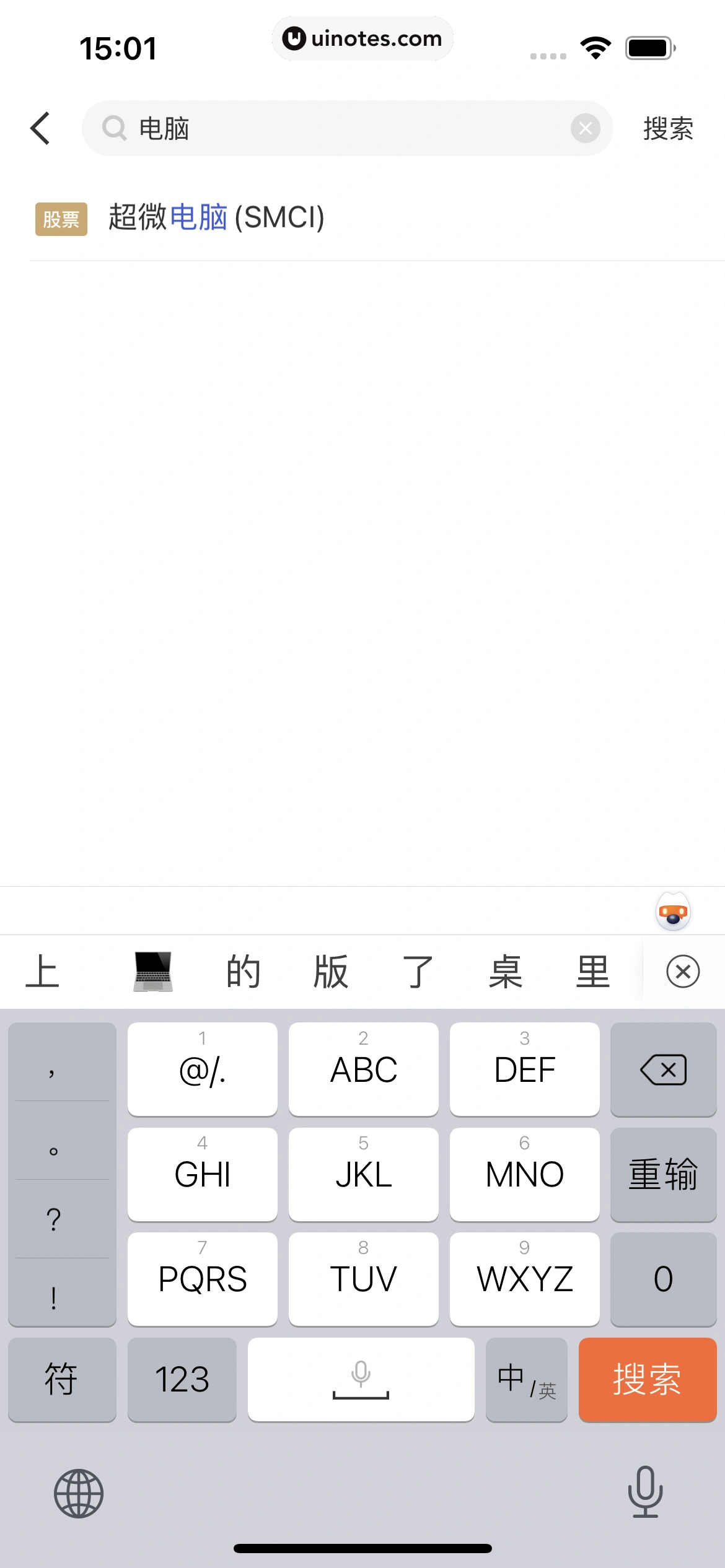Clear the search text 电脑

(585, 128)
